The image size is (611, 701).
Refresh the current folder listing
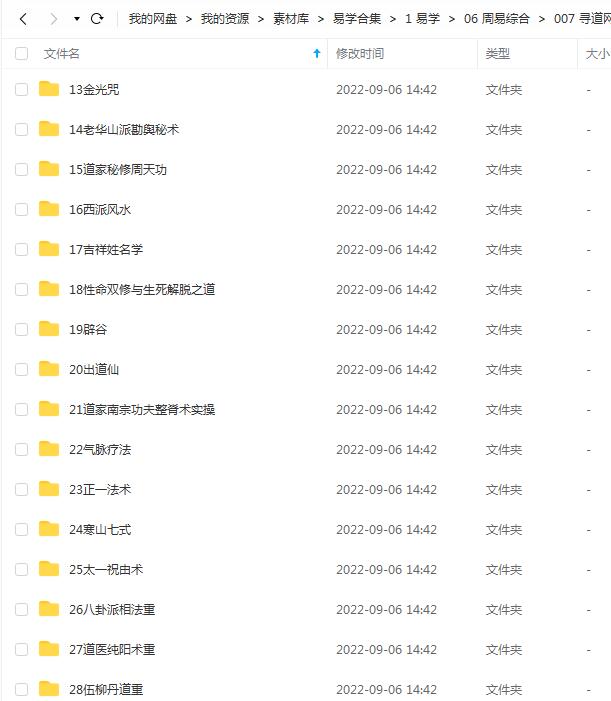[x=97, y=18]
